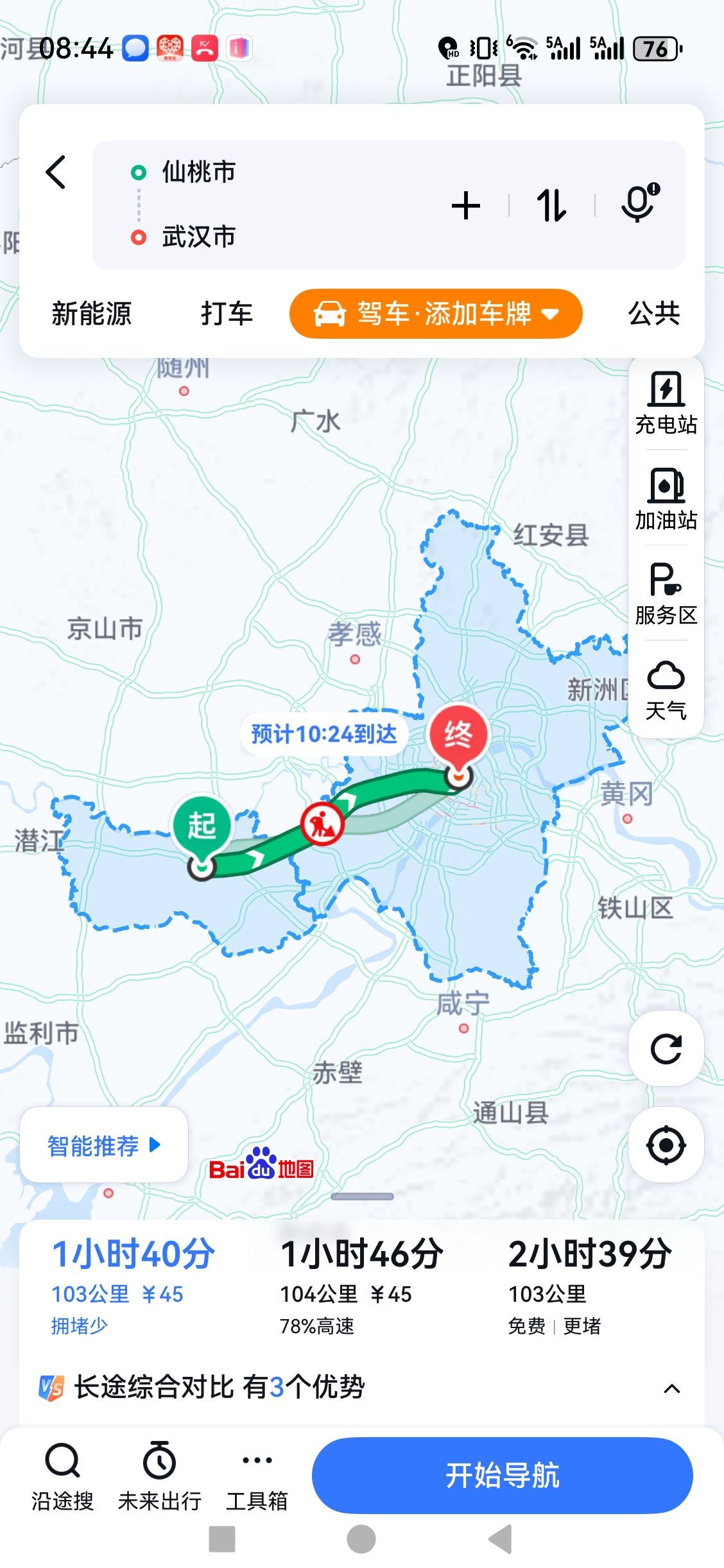
Task: Switch to the 新能源 tab
Action: pos(92,314)
